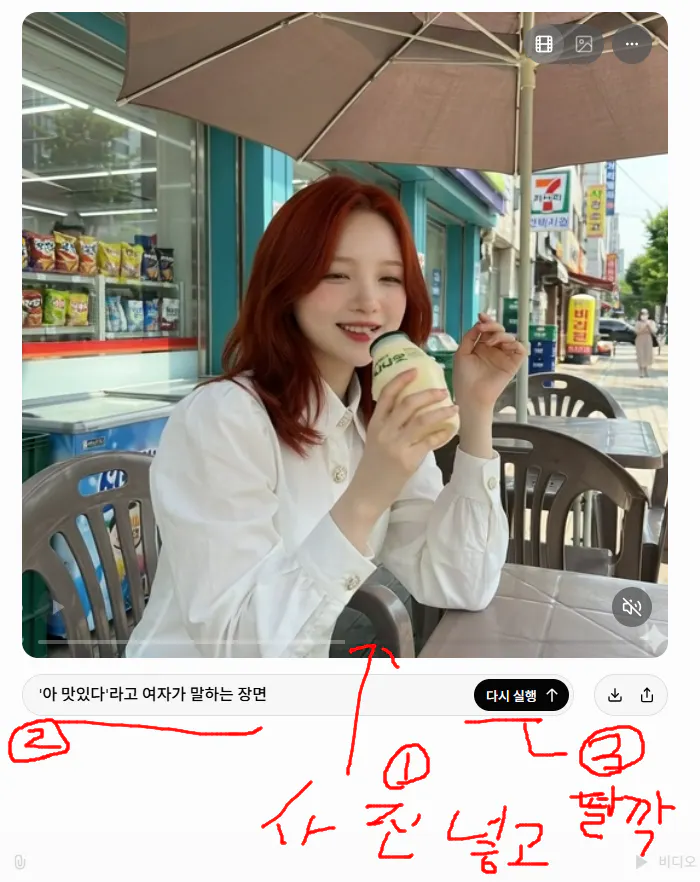This screenshot has height=882, width=700.
Task: Switch to the video mode icon
Action: click(x=544, y=44)
